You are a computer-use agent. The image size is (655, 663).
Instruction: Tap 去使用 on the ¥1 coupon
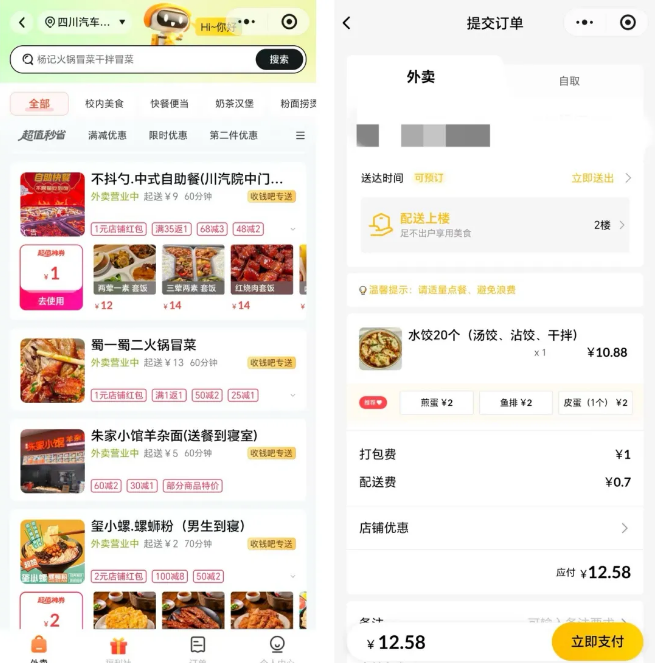point(51,301)
